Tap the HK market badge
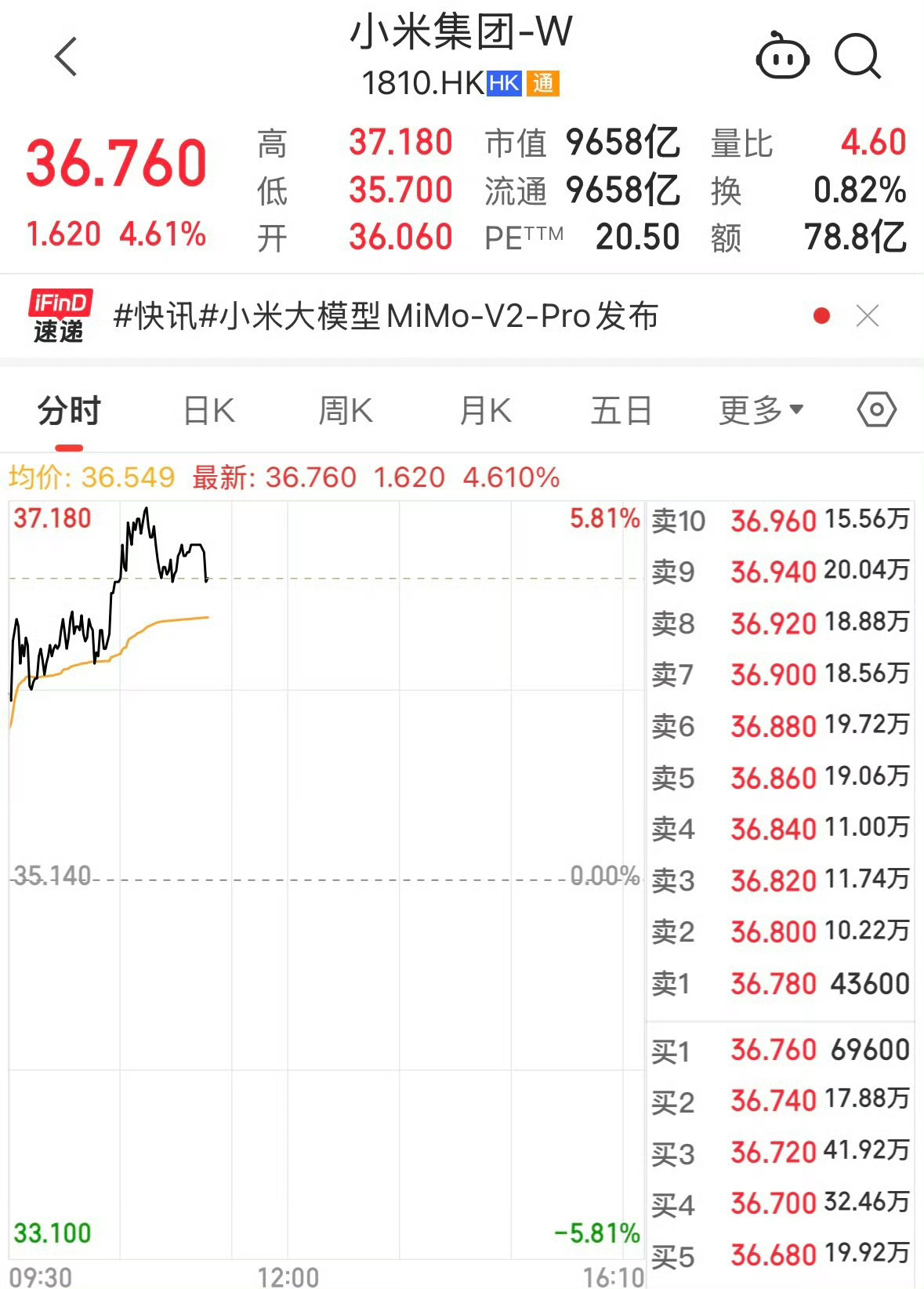Screen dimensions: 924x1289 tap(505, 83)
